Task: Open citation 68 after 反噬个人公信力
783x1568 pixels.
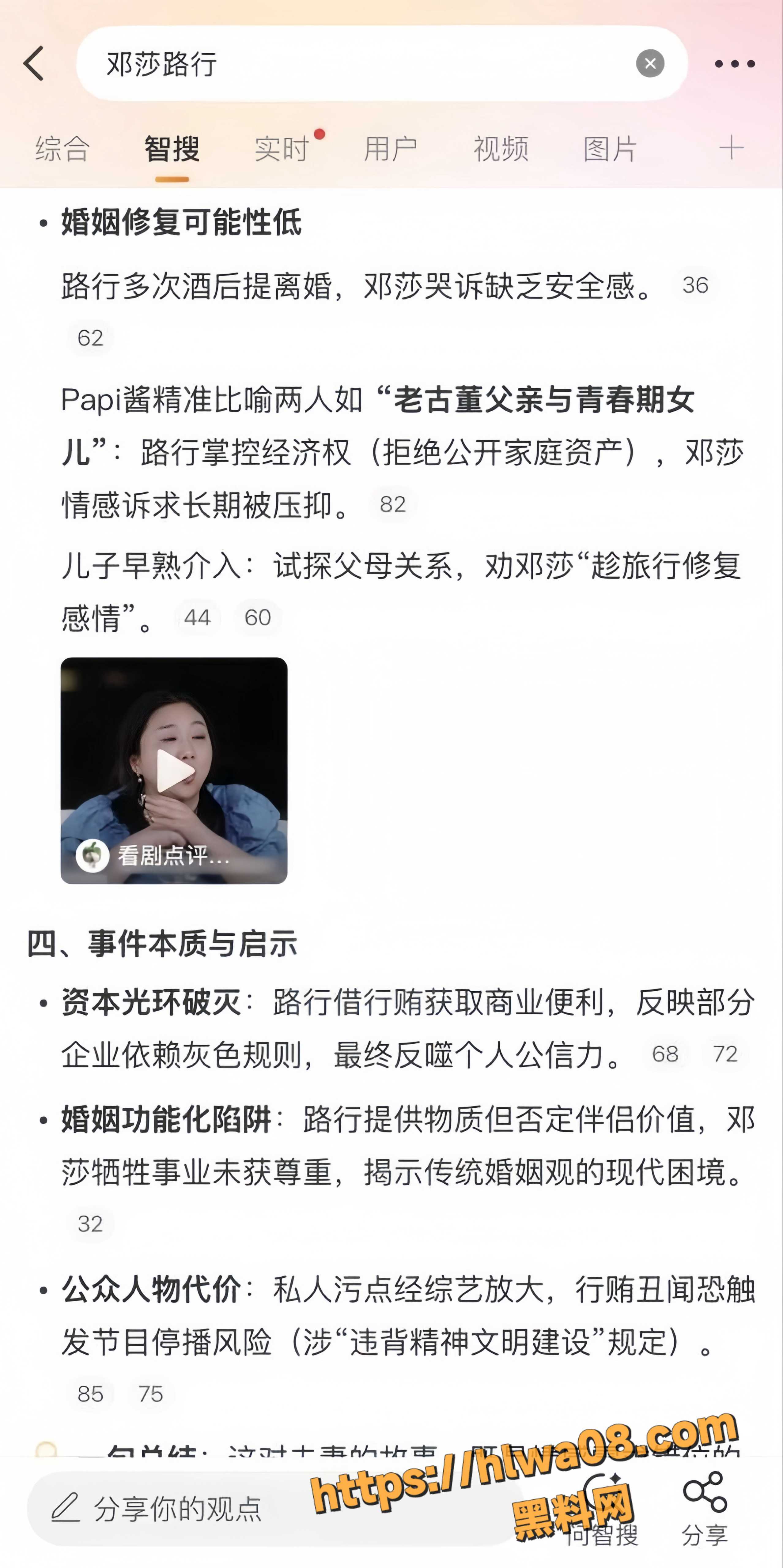Action: coord(665,1053)
